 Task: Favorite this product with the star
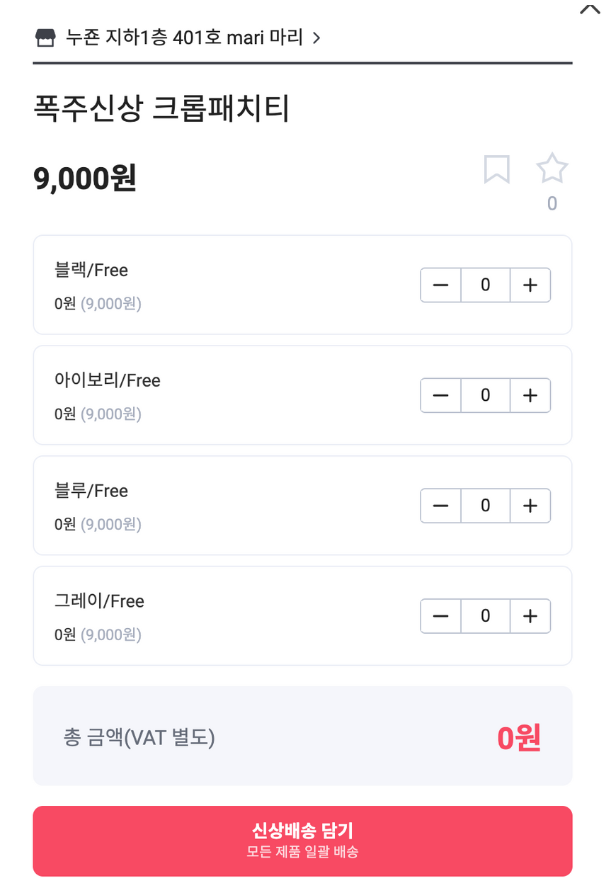pyautogui.click(x=552, y=169)
